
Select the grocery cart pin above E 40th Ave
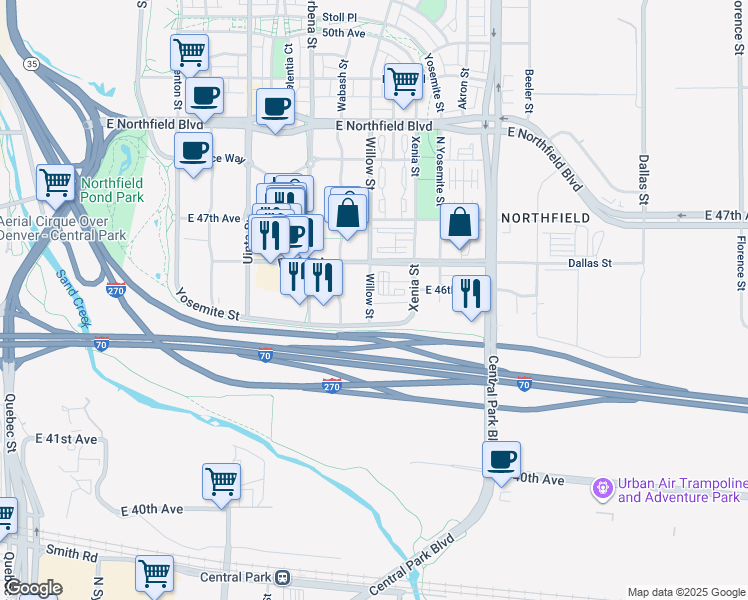click(x=221, y=481)
